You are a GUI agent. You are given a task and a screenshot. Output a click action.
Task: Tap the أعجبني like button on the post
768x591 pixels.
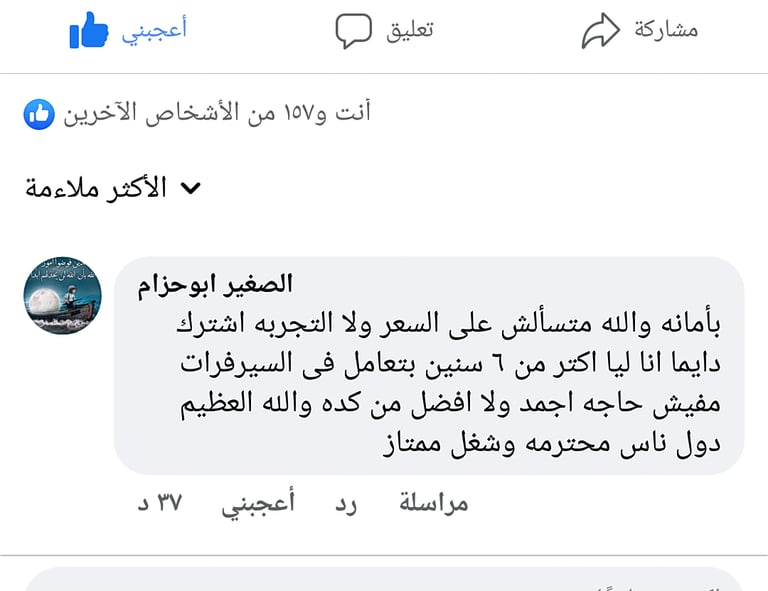pyautogui.click(x=128, y=30)
